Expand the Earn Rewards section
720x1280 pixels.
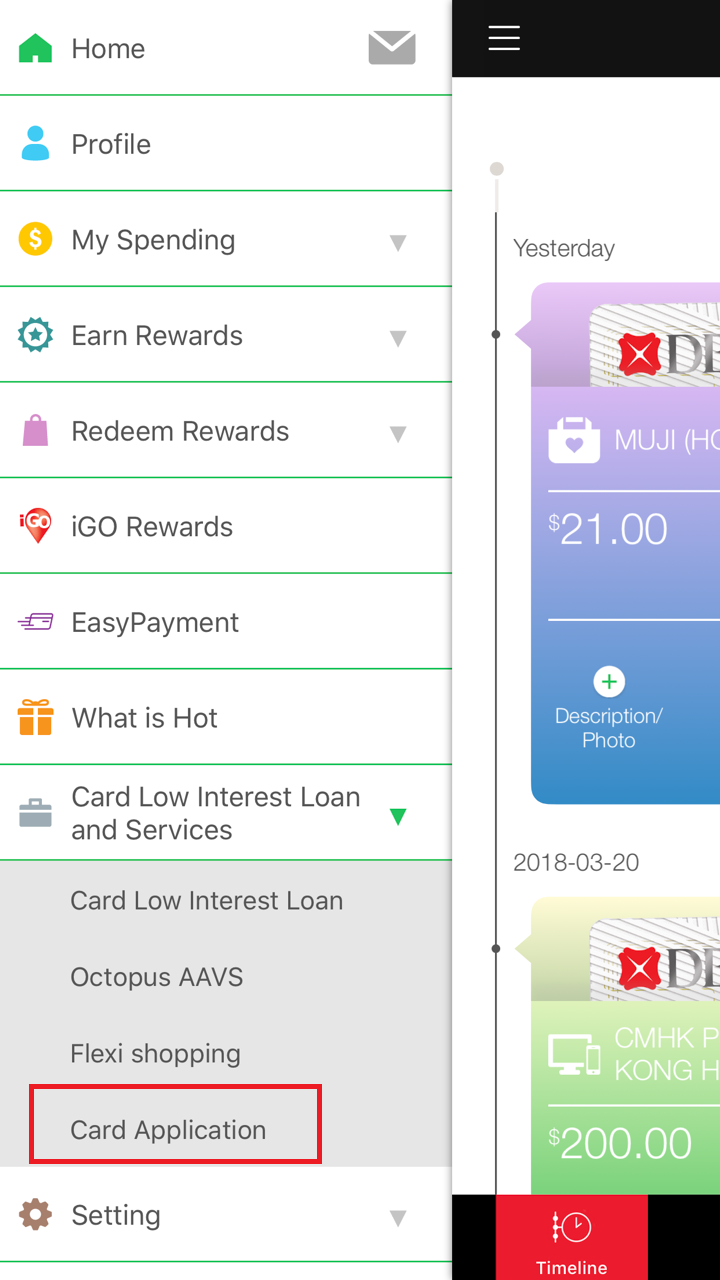point(398,337)
